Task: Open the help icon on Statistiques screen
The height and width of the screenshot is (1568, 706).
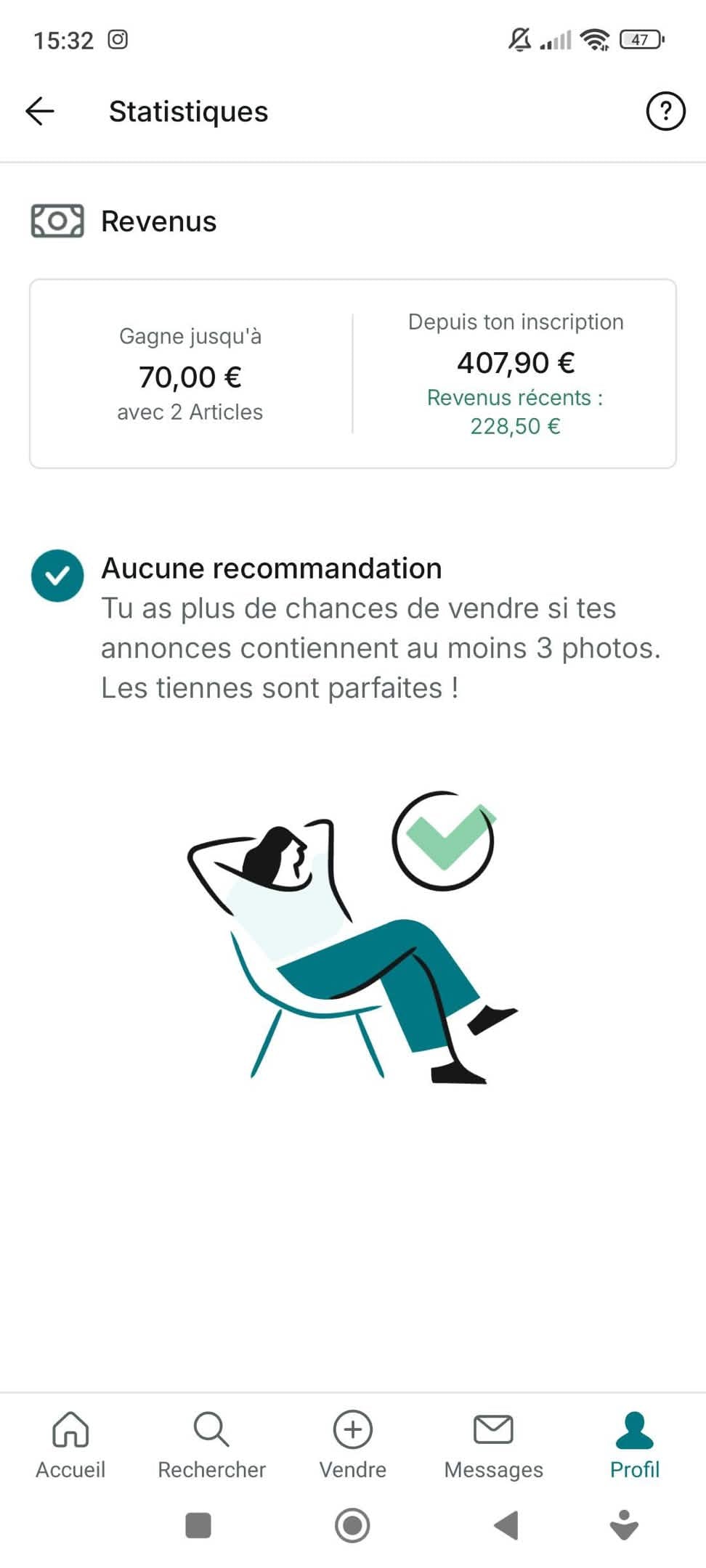Action: [x=665, y=111]
